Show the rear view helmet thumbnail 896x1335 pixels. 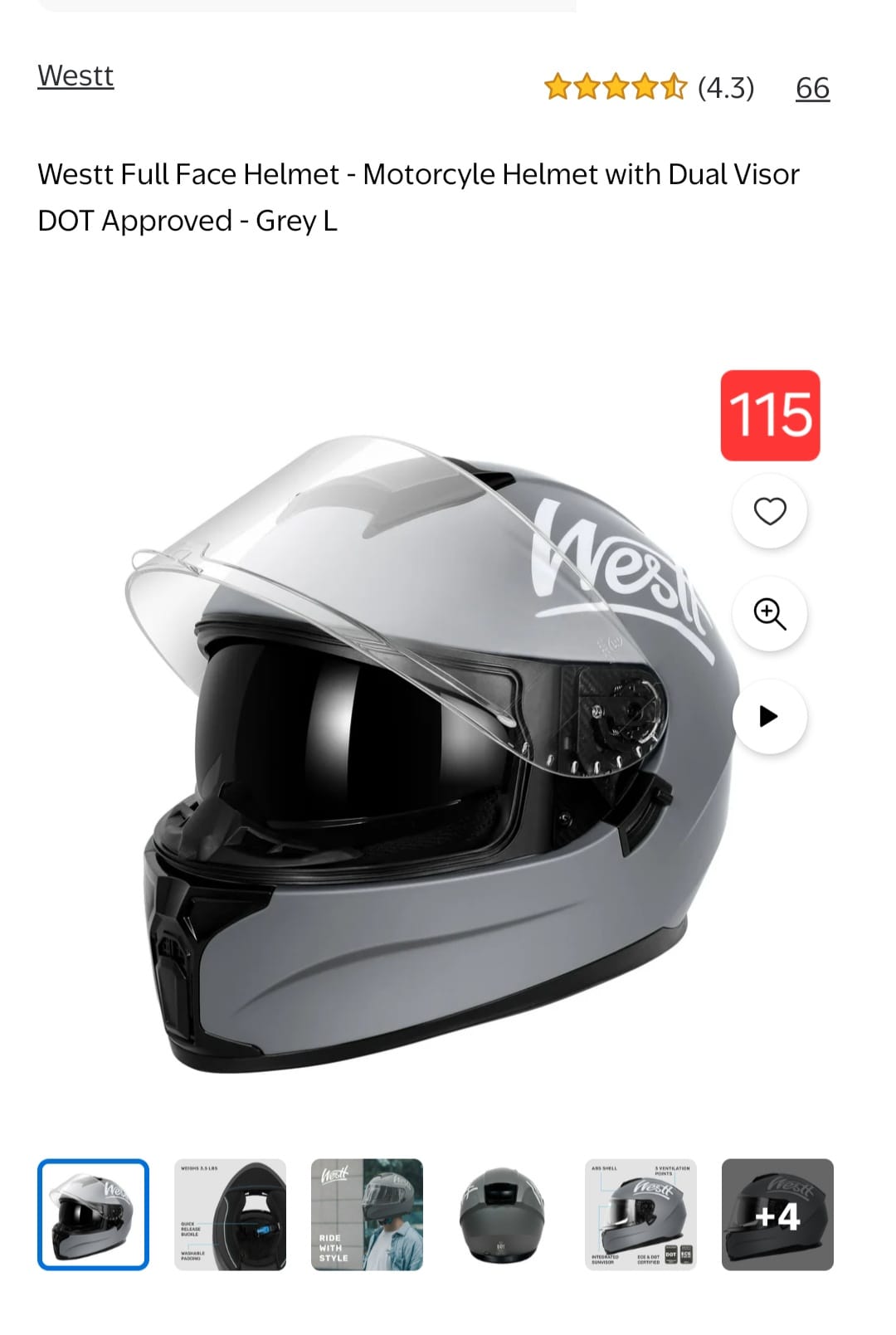pyautogui.click(x=504, y=1214)
